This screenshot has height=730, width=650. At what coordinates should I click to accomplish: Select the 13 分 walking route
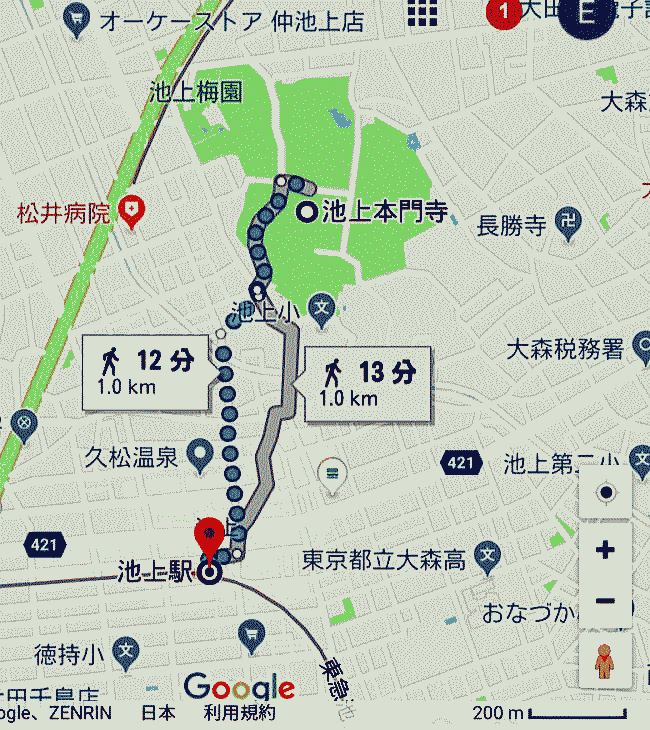coord(368,383)
